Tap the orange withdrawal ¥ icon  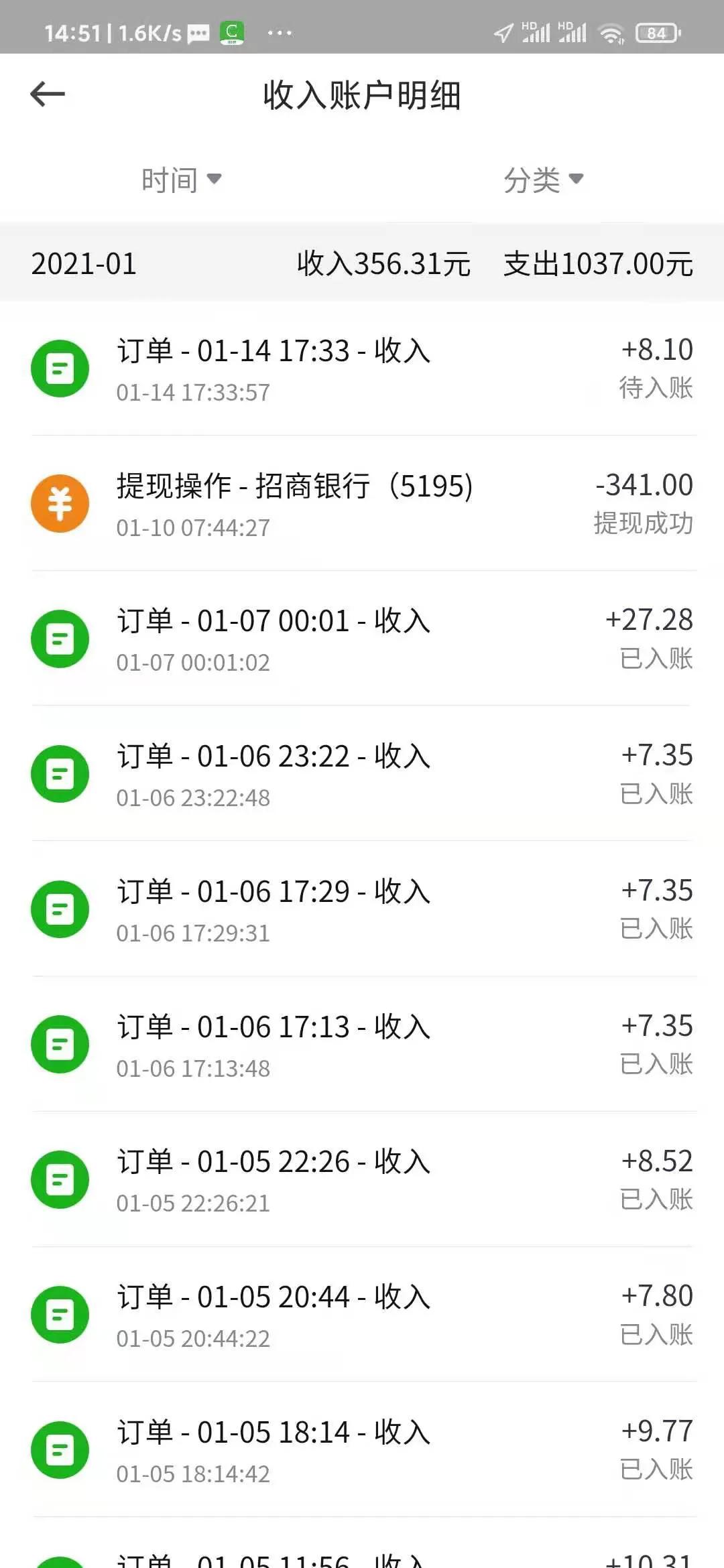click(60, 504)
